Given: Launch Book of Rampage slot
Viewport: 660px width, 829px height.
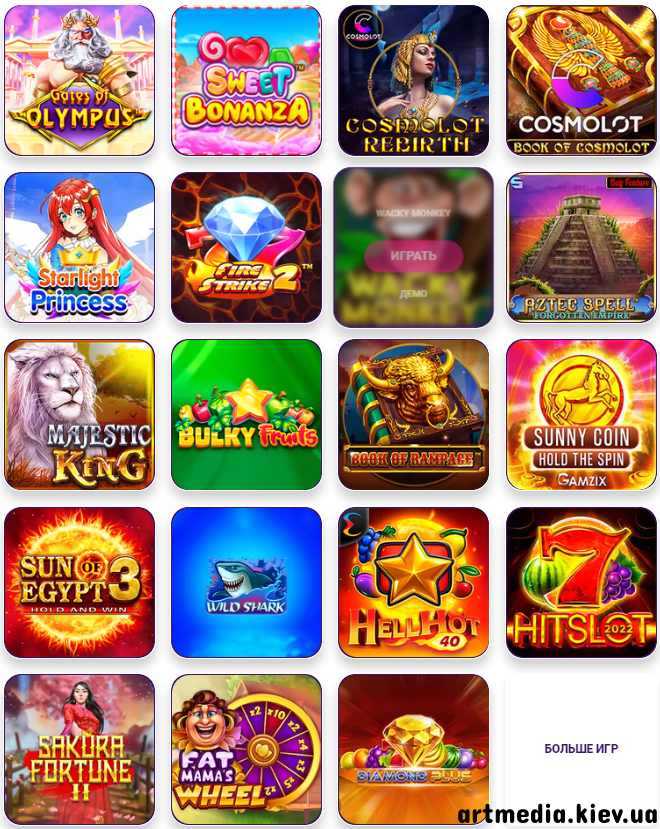Looking at the screenshot, I should 413,414.
